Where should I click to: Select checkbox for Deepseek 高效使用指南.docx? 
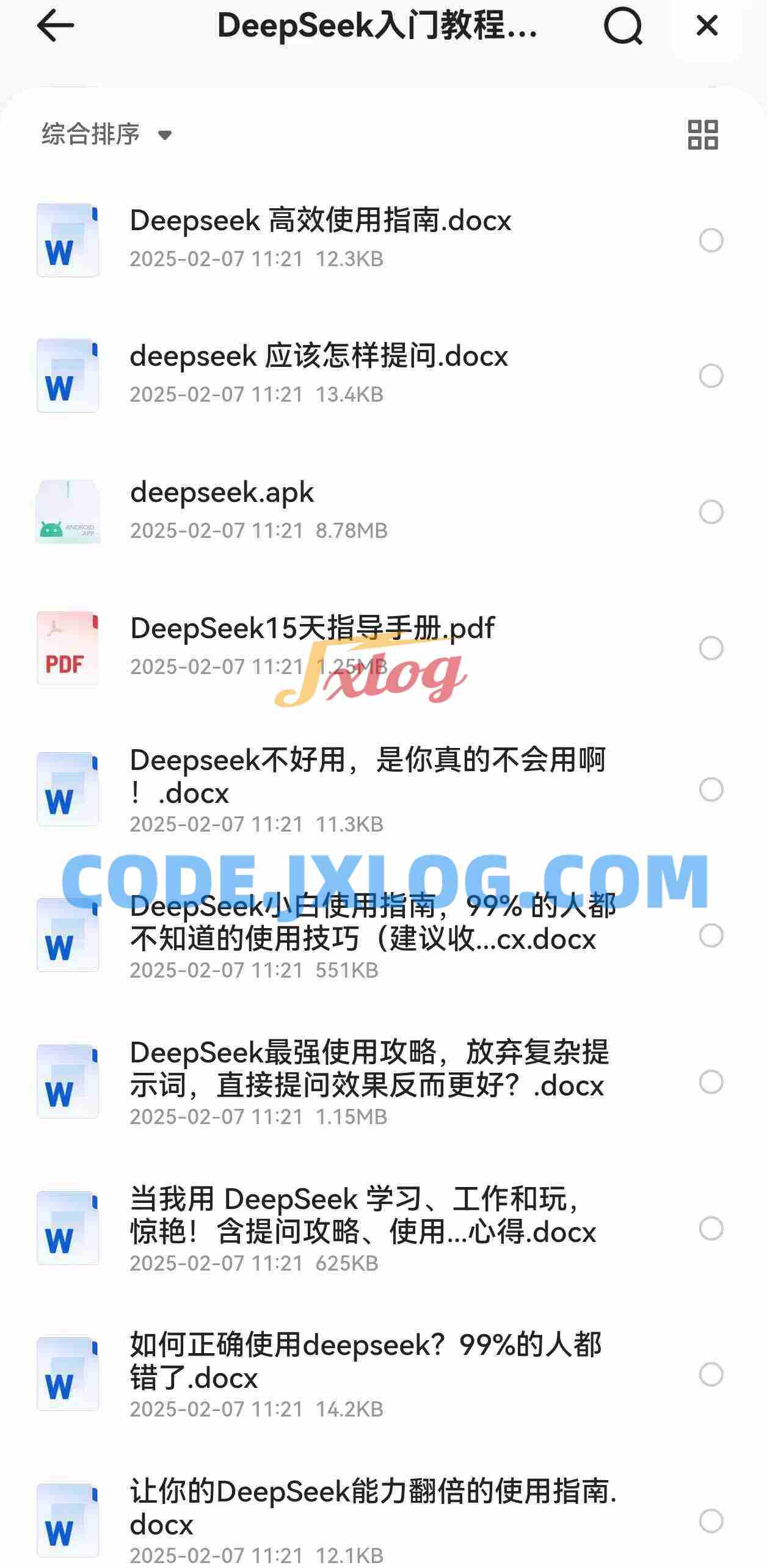pos(711,241)
